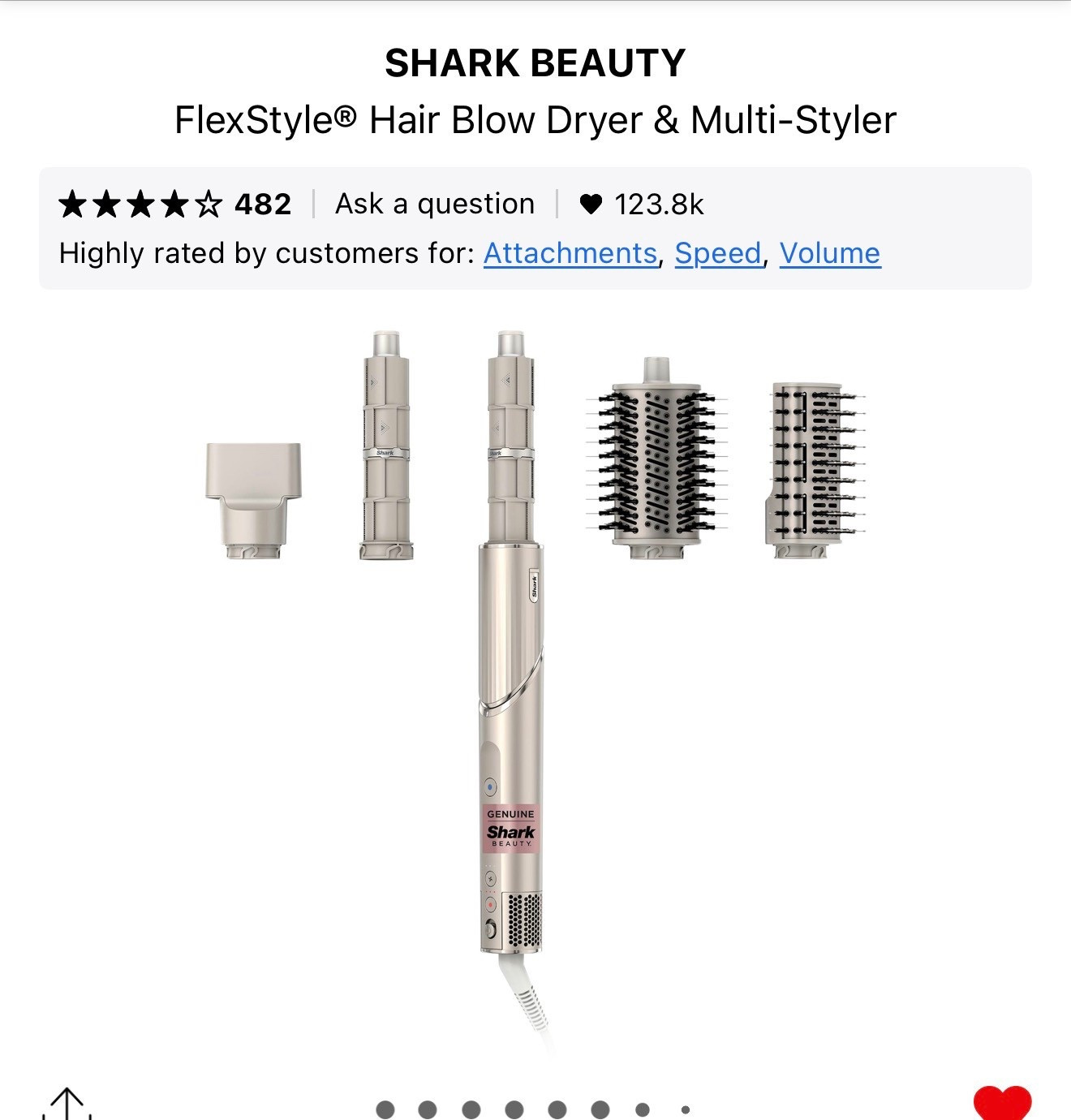Share this product

pos(67,1104)
